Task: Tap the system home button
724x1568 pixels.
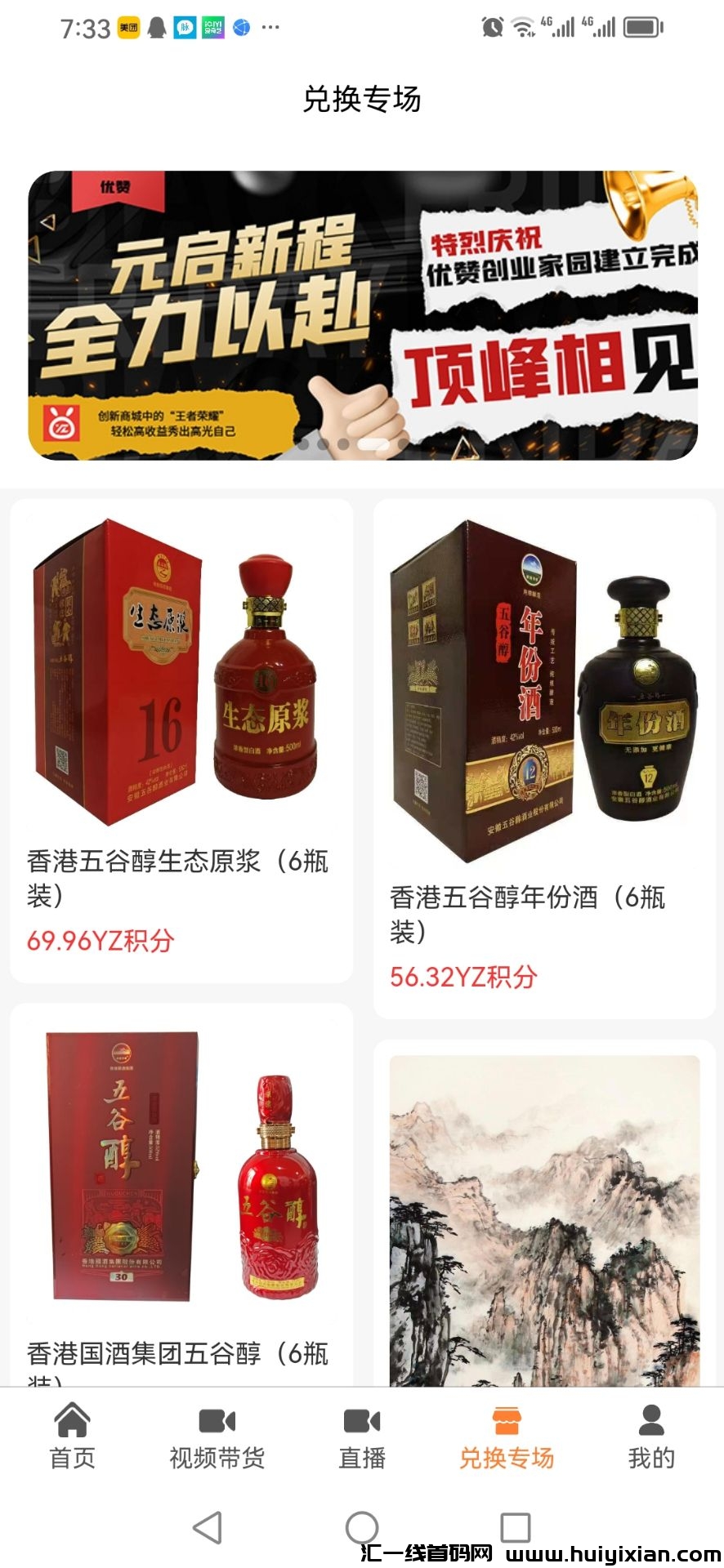Action: (x=362, y=1527)
